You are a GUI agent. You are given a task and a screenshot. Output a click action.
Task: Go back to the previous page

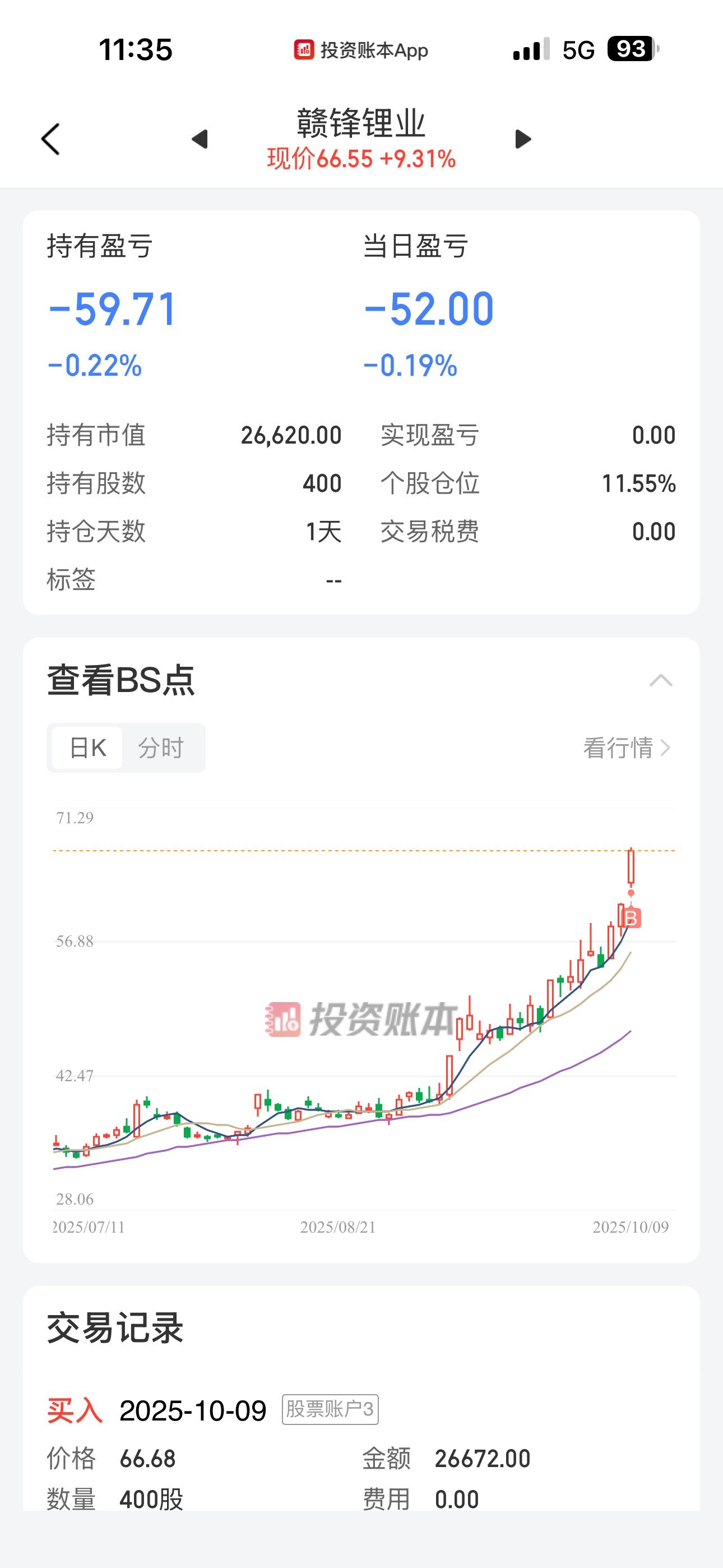pos(50,140)
